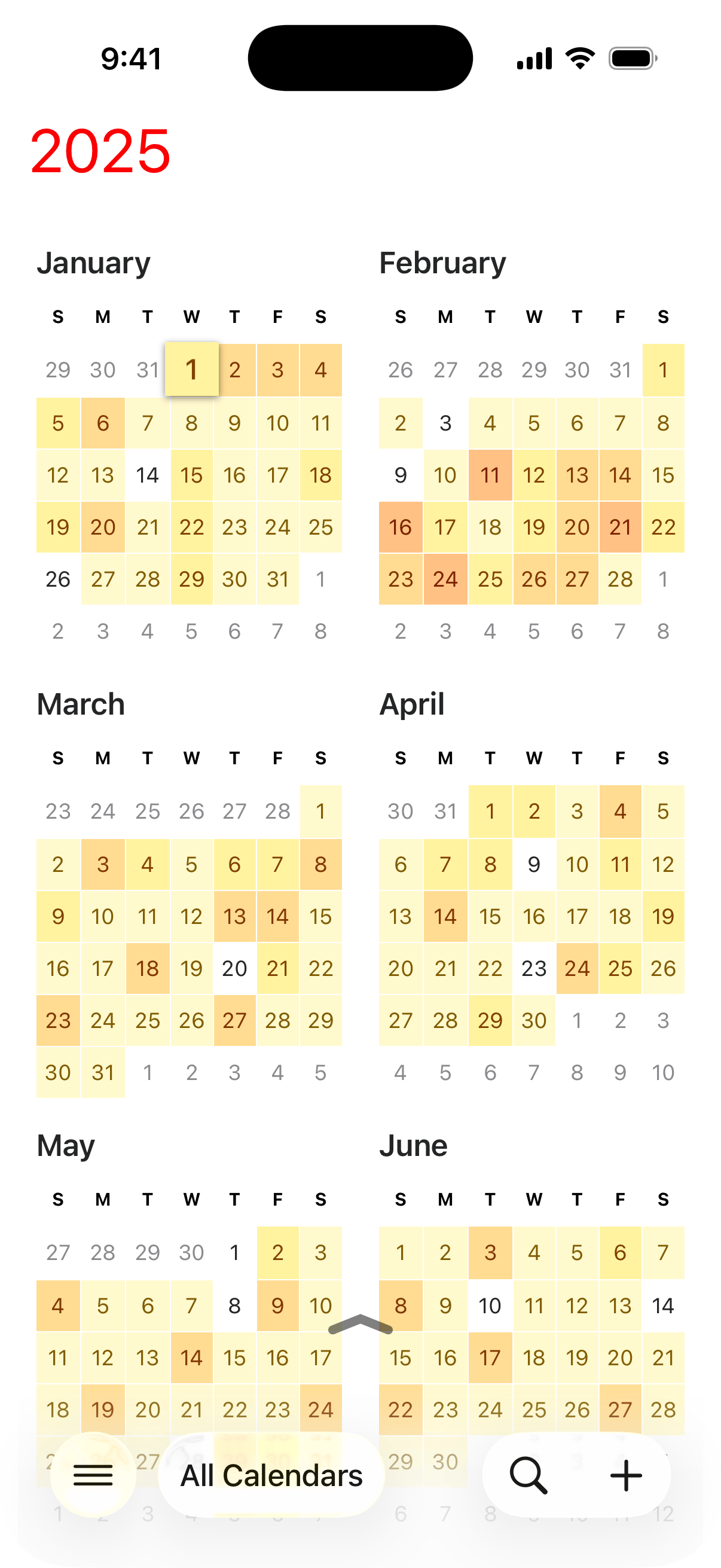This screenshot has width=721, height=1568.
Task: Open the All Calendars selector
Action: 271,1475
